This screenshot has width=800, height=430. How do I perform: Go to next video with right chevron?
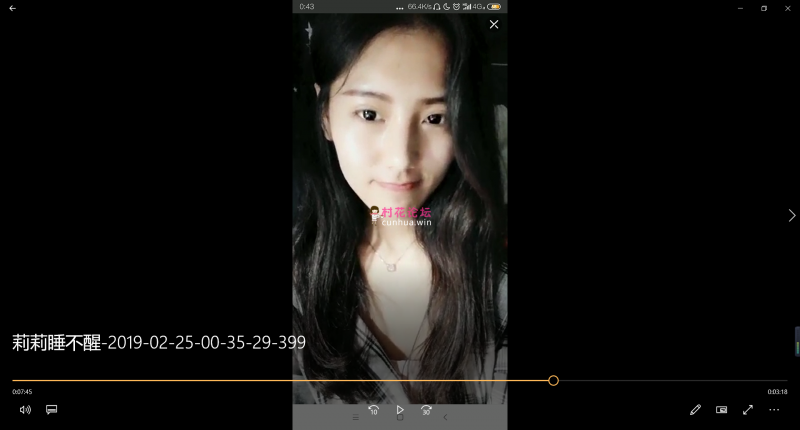pyautogui.click(x=792, y=215)
